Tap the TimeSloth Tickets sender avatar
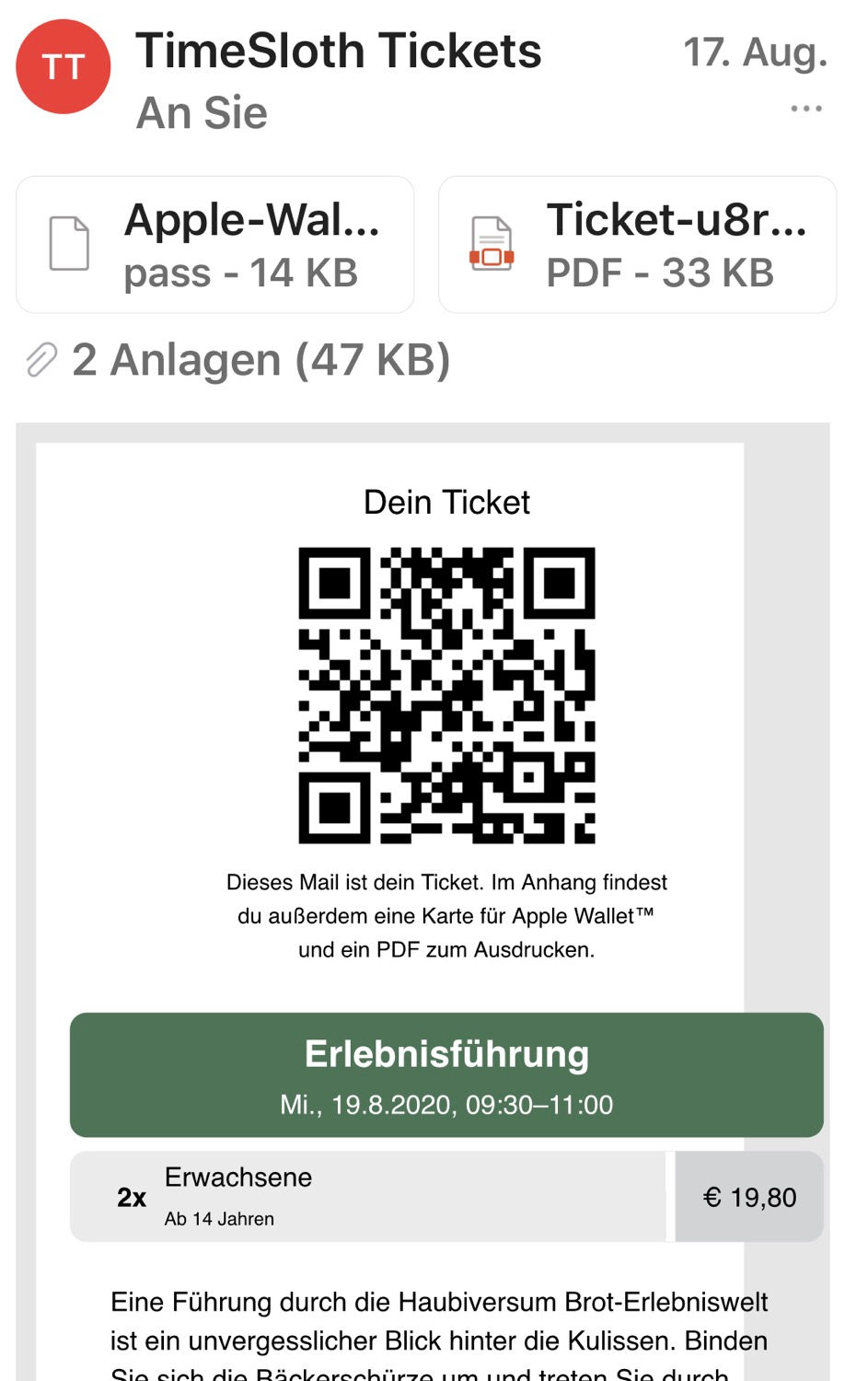868x1381 pixels. (64, 67)
